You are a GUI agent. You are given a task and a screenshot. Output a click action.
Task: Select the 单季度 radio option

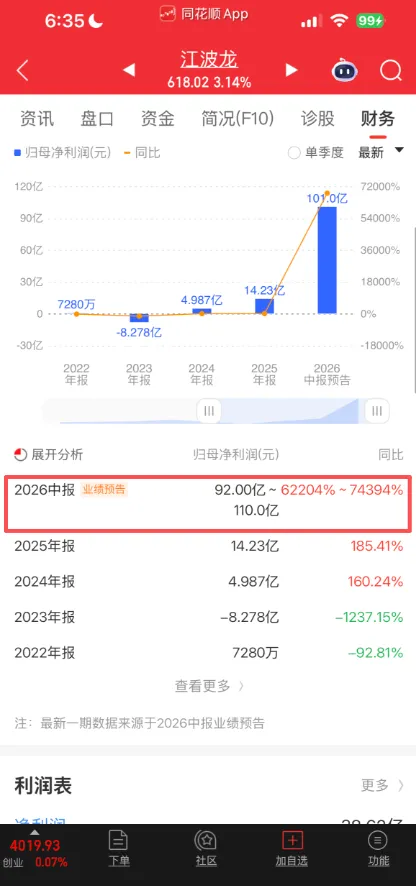[x=316, y=153]
